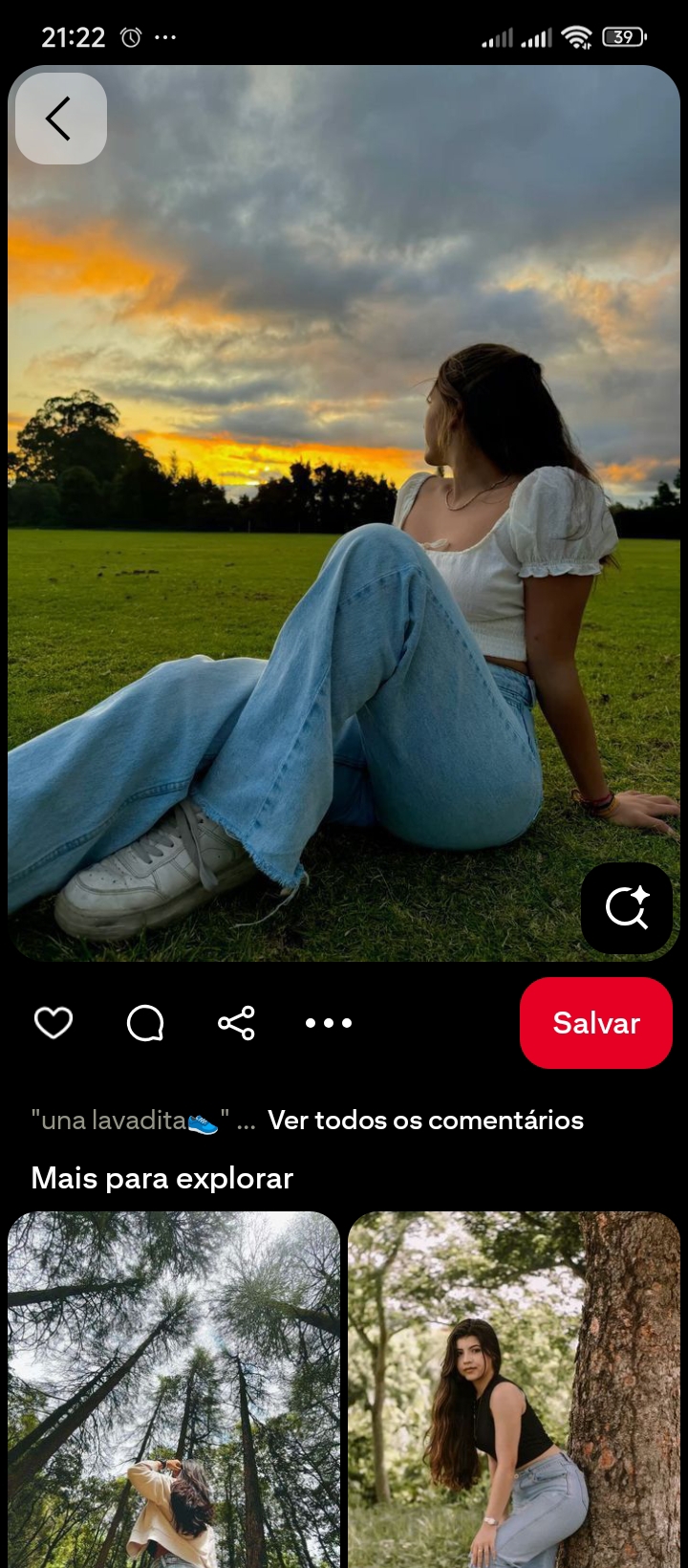Screen dimensions: 688x1568
Task: Open the comments bubble
Action: point(145,1023)
